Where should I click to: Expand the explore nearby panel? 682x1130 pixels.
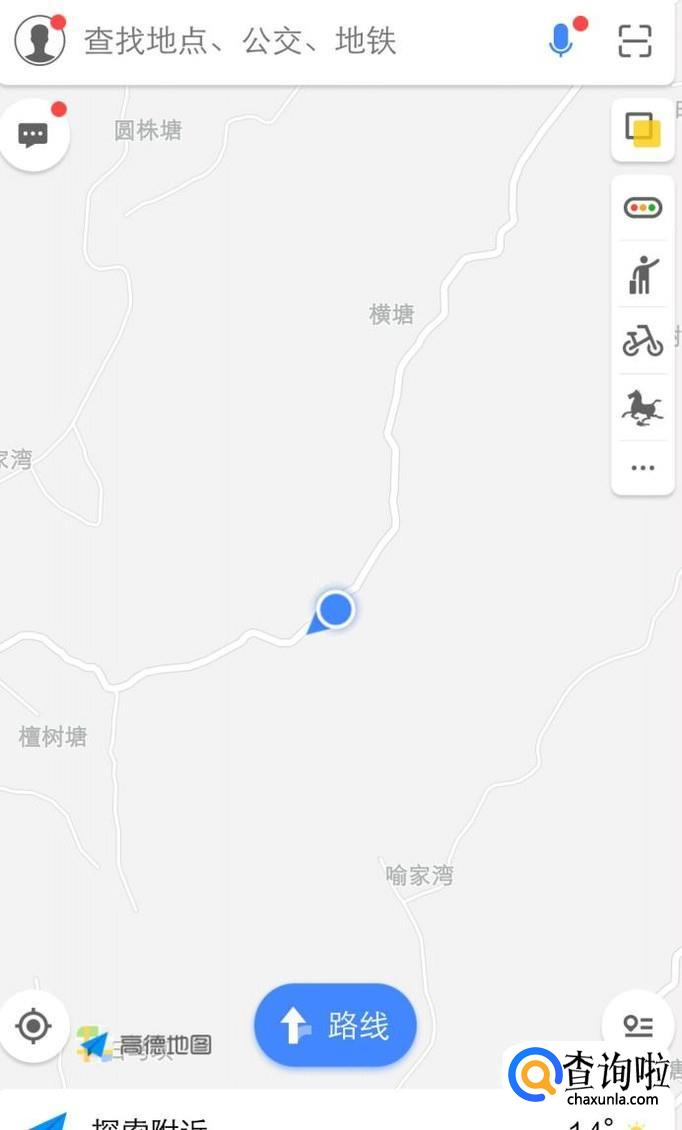pyautogui.click(x=150, y=1120)
